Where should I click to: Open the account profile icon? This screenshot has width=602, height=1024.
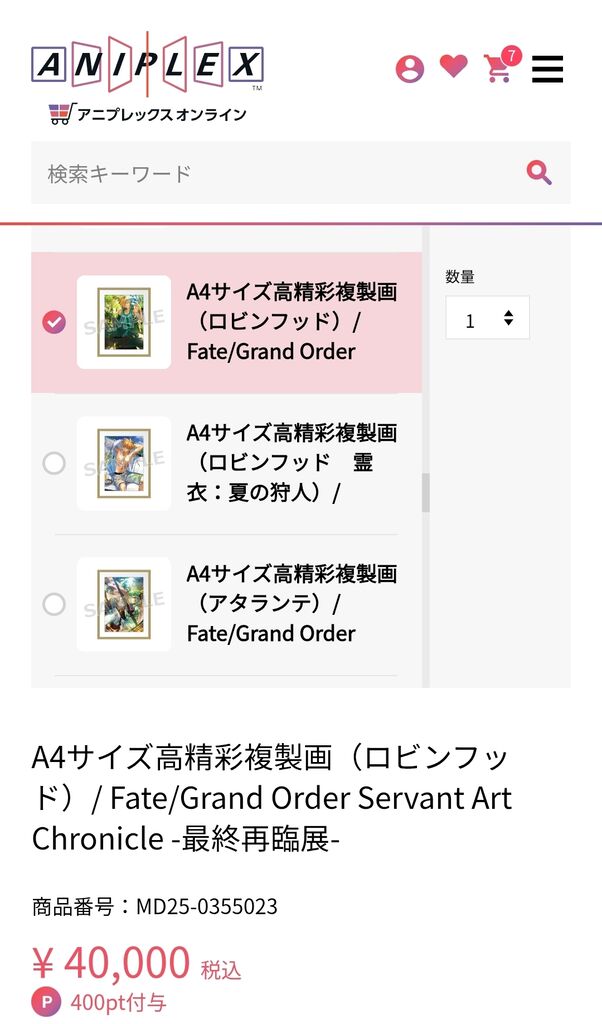tap(410, 69)
